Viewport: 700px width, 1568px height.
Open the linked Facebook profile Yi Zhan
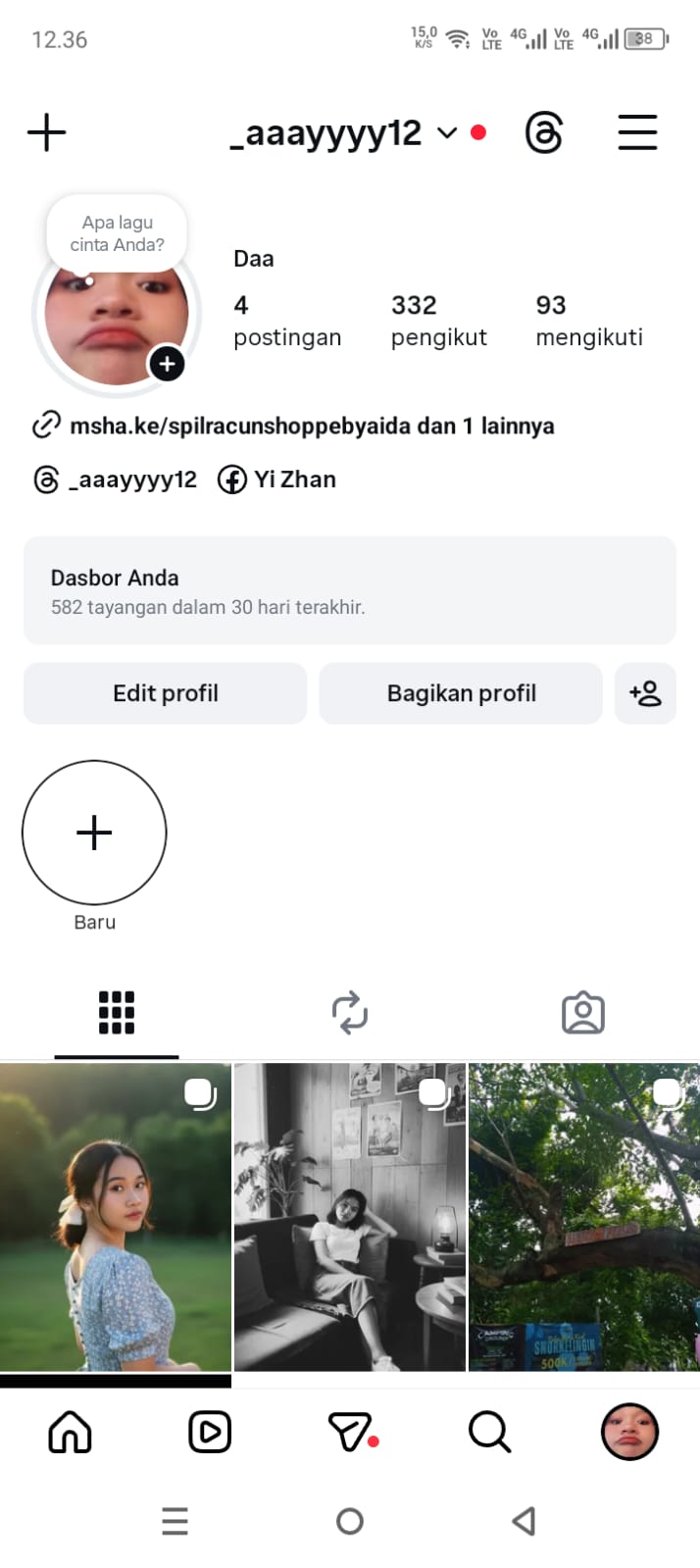tap(277, 480)
